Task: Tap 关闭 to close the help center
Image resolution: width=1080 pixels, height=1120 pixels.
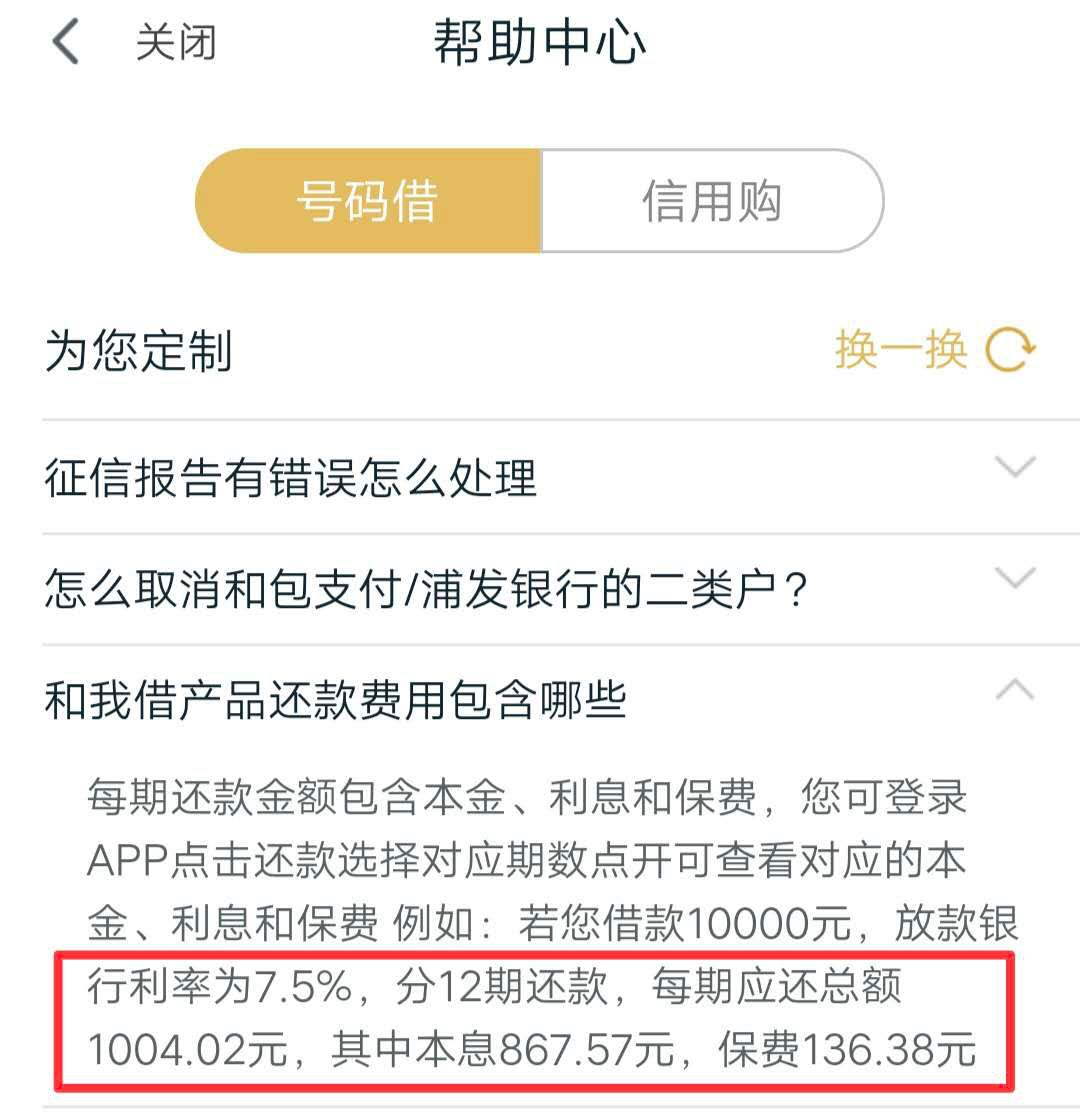Action: [x=176, y=43]
